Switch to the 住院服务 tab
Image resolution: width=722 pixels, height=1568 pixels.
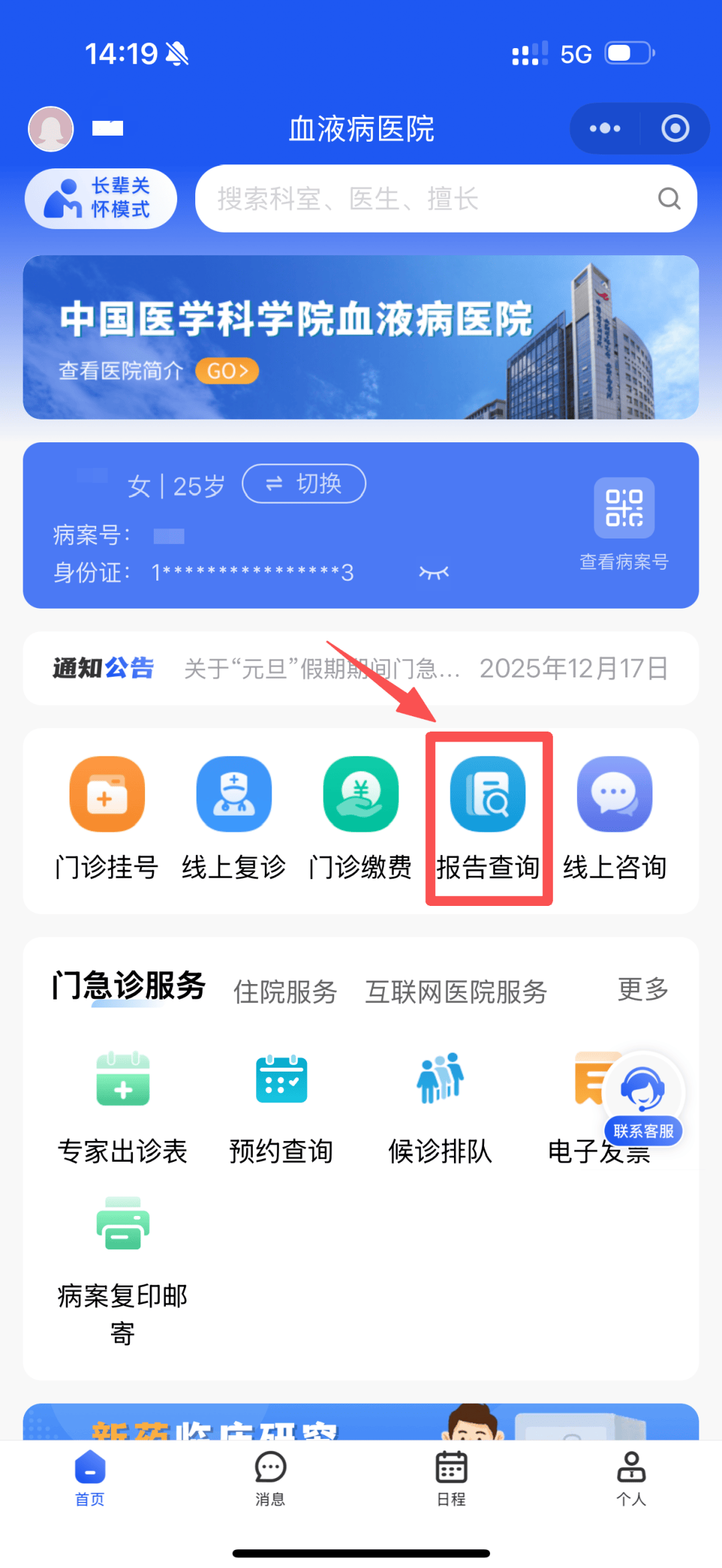coord(285,991)
